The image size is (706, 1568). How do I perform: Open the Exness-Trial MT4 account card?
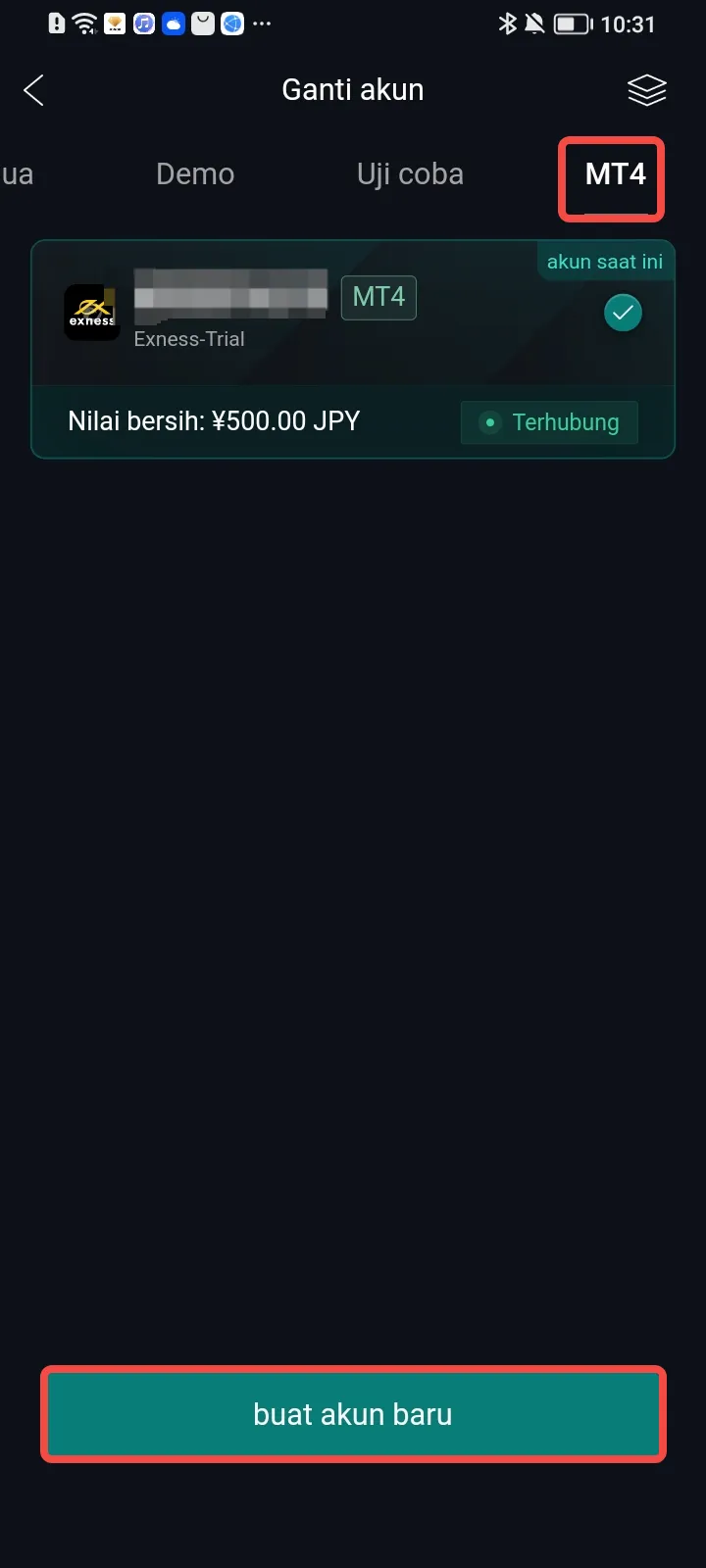coord(353,349)
